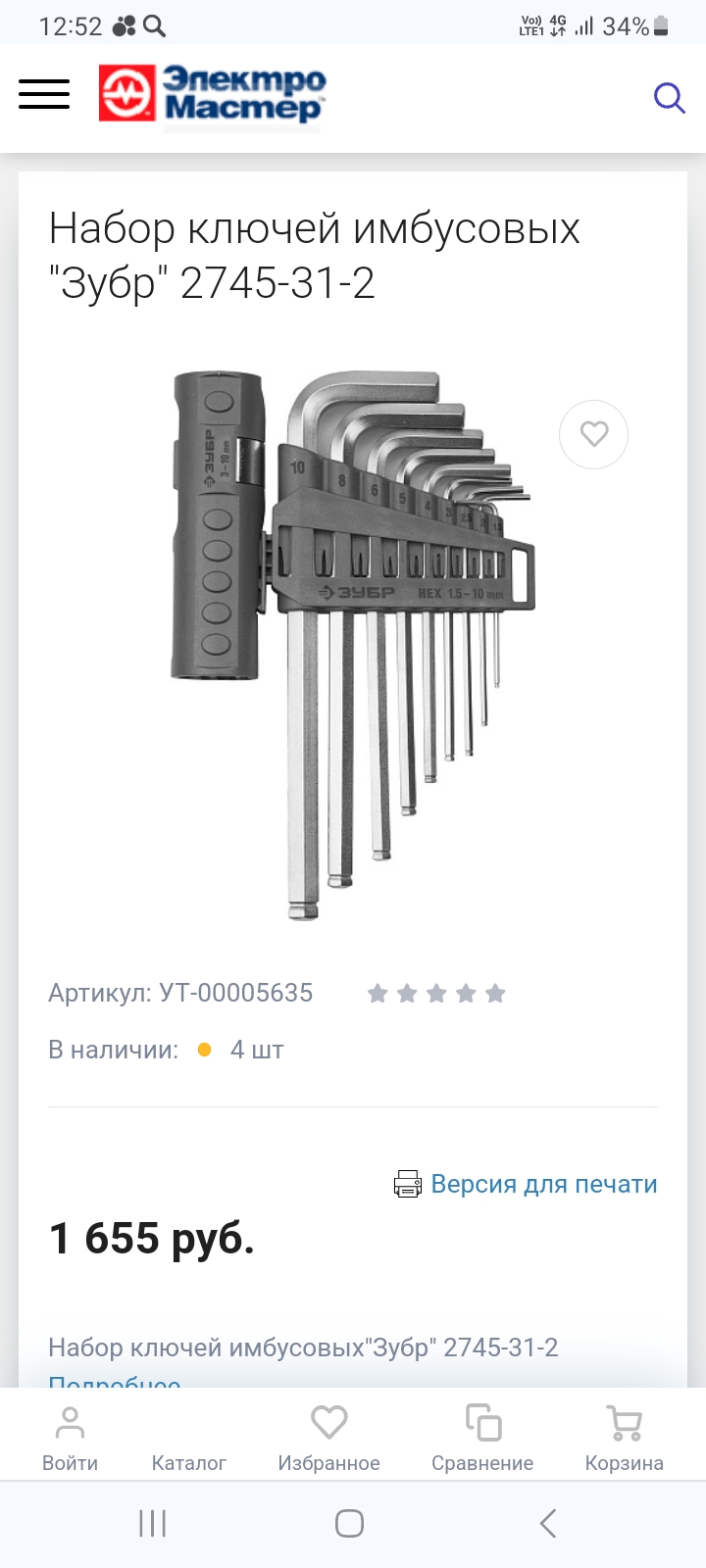Go to the Войти tab
706x1568 pixels.
click(70, 1437)
